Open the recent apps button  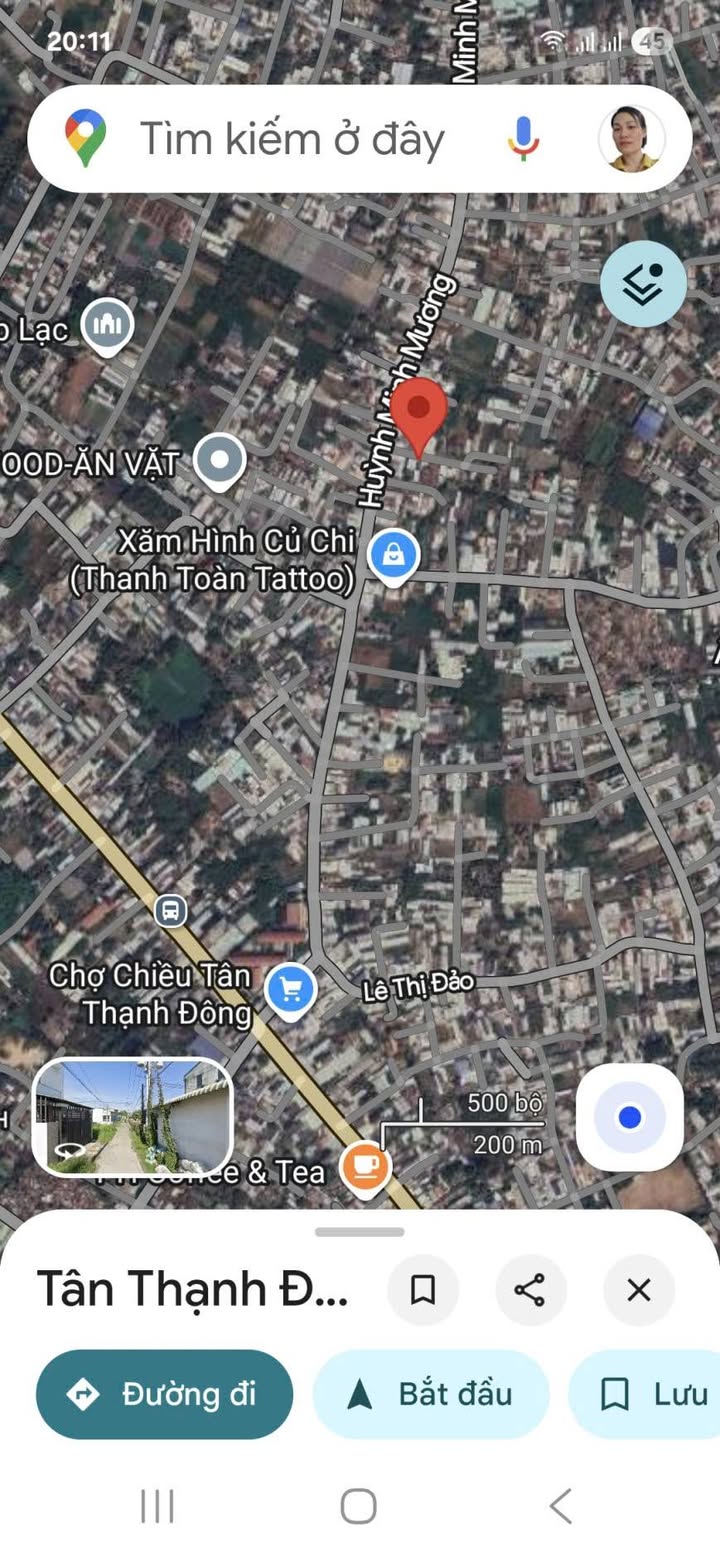click(157, 1505)
